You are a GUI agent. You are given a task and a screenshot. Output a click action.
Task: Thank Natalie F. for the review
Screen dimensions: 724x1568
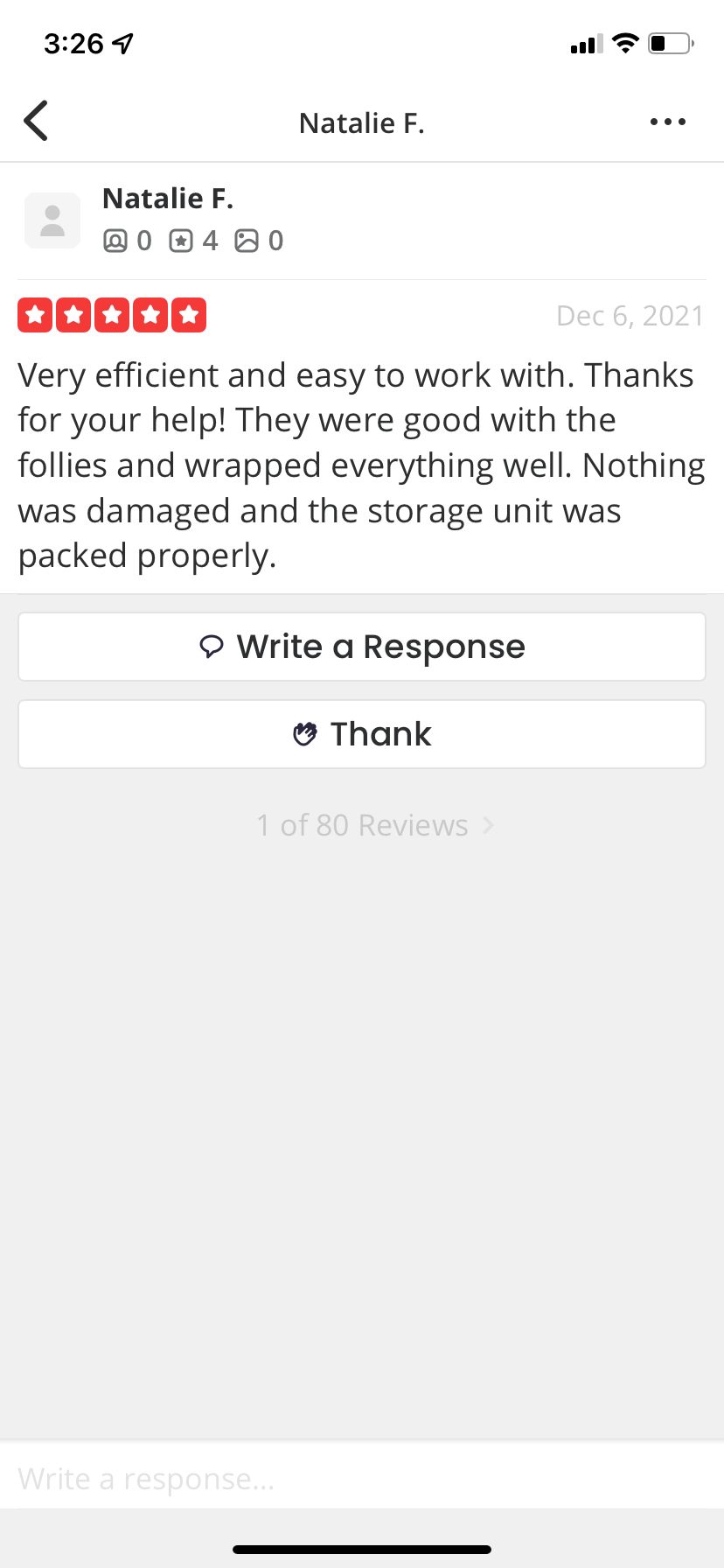pos(362,734)
